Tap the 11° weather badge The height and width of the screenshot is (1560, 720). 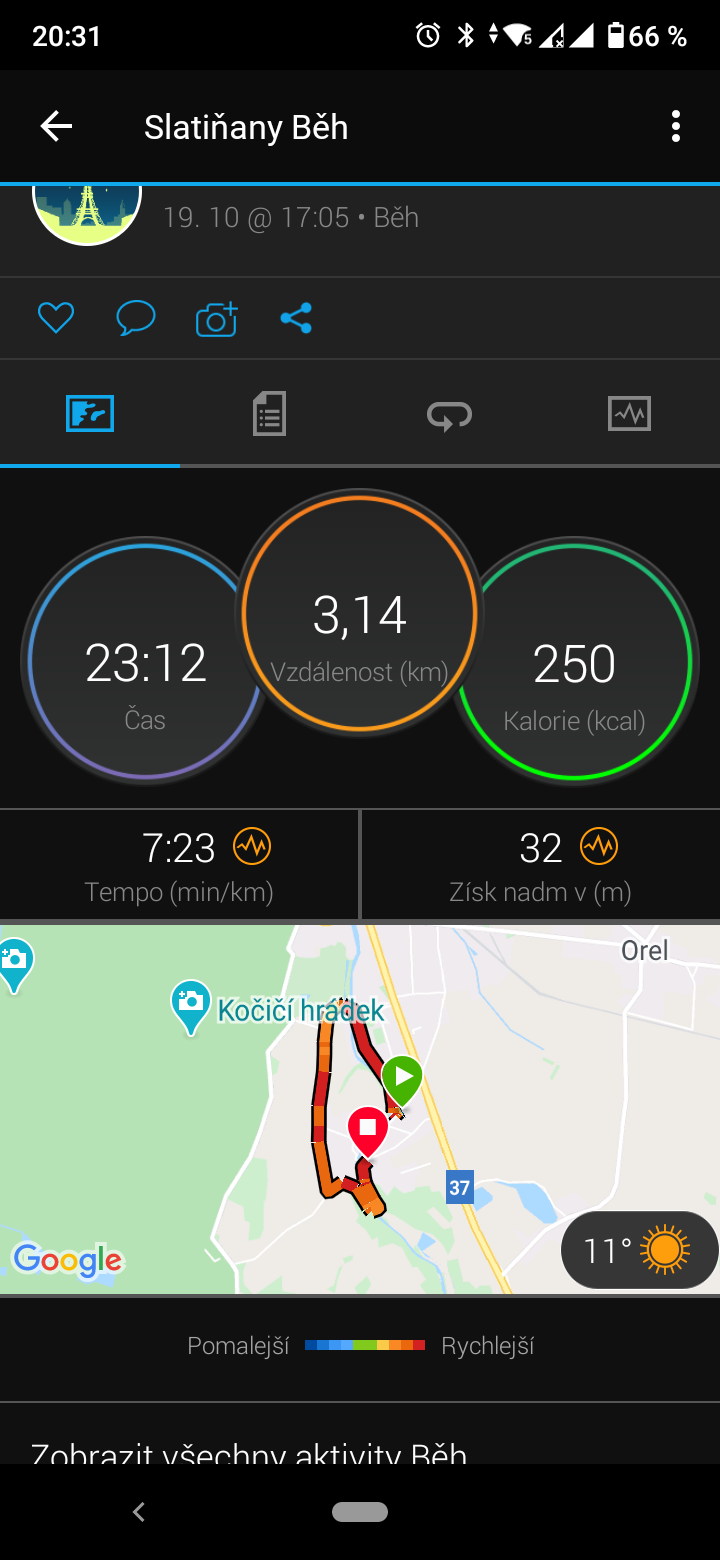[x=640, y=1250]
